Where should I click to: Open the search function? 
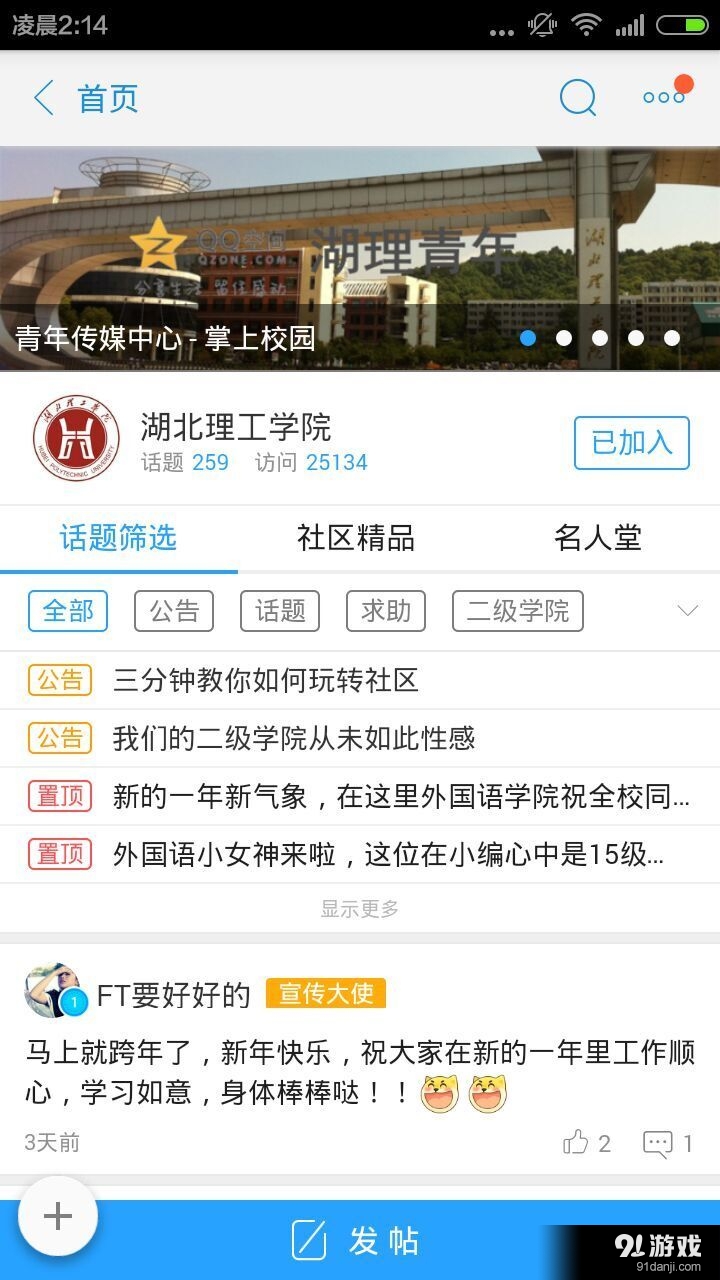tap(577, 97)
